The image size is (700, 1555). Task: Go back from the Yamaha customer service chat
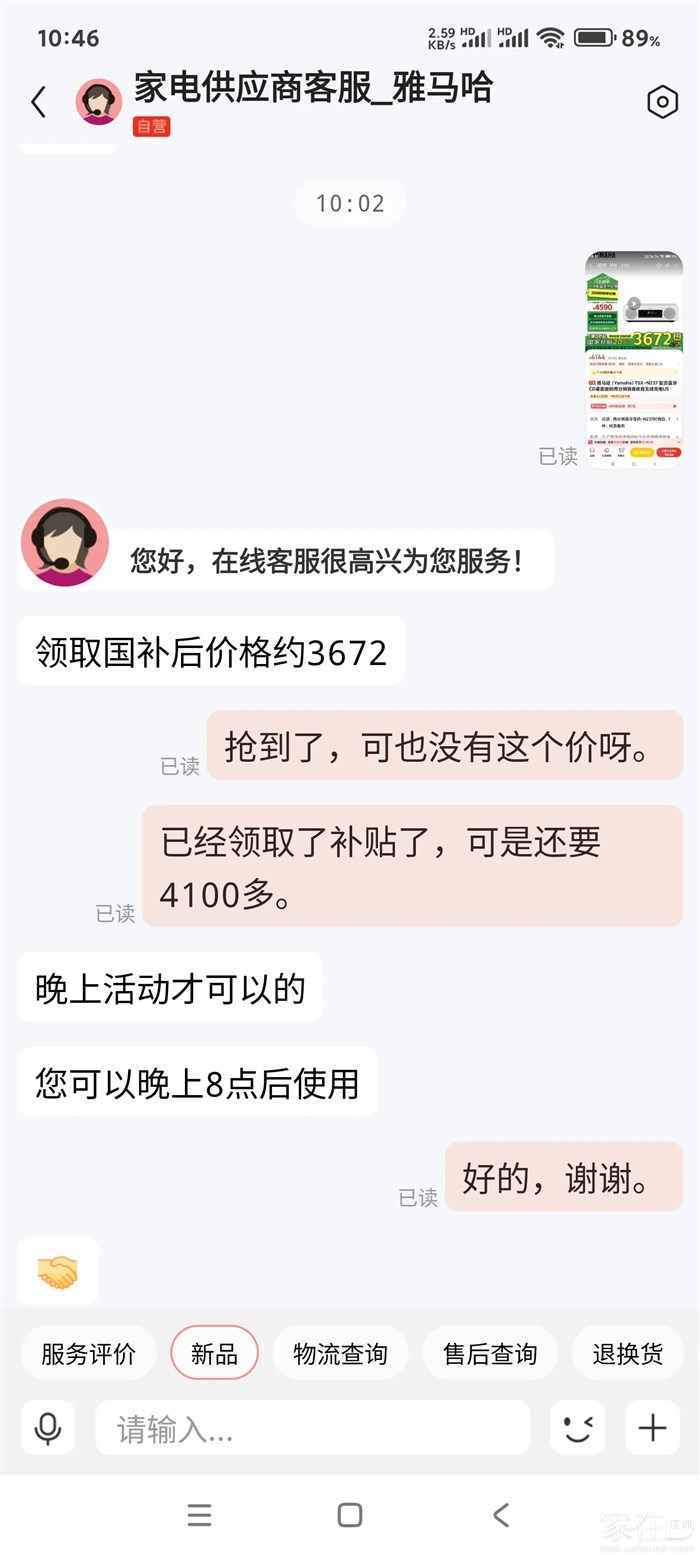coord(39,101)
